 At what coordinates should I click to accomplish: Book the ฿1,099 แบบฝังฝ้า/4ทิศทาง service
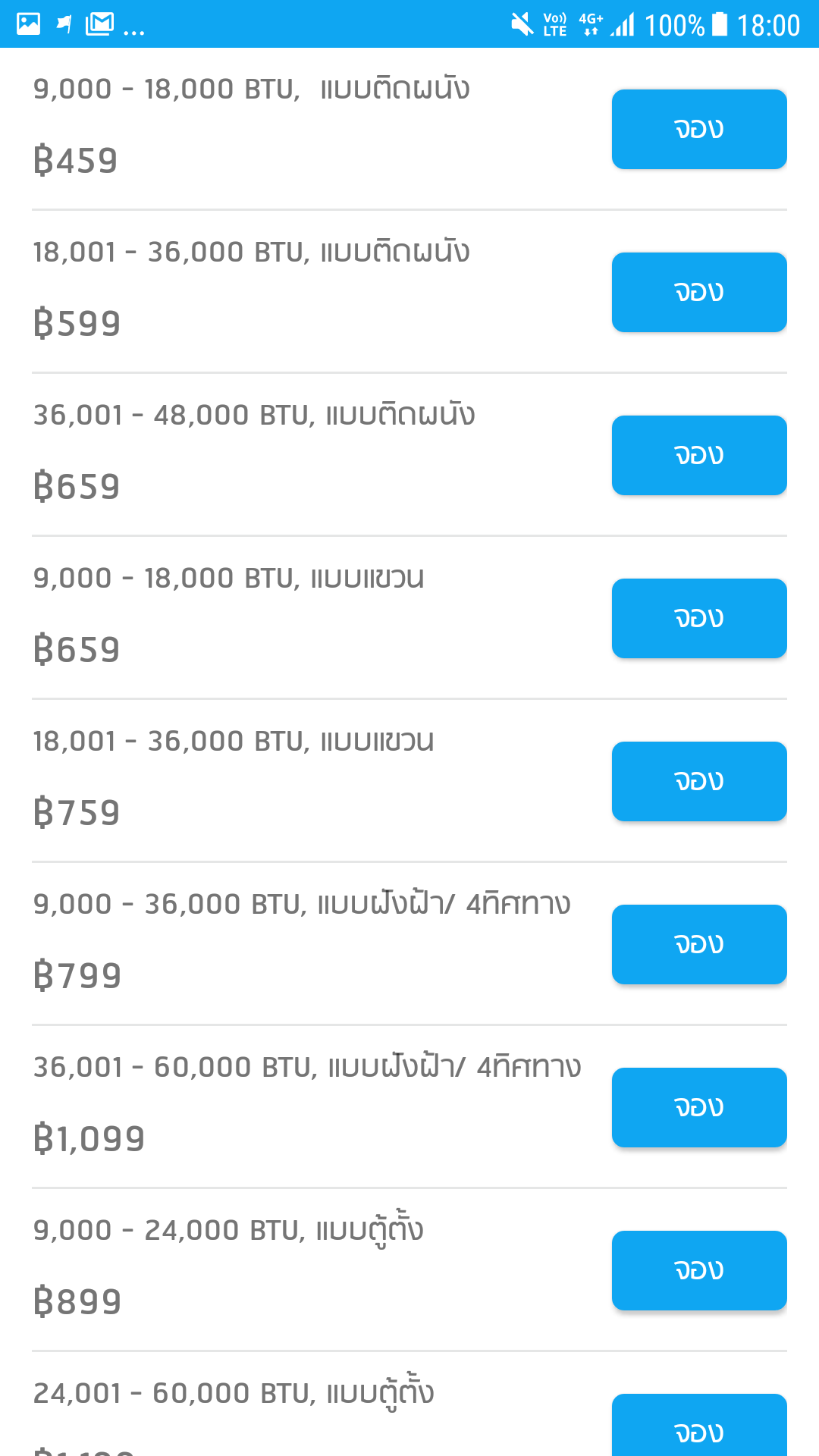(698, 1107)
